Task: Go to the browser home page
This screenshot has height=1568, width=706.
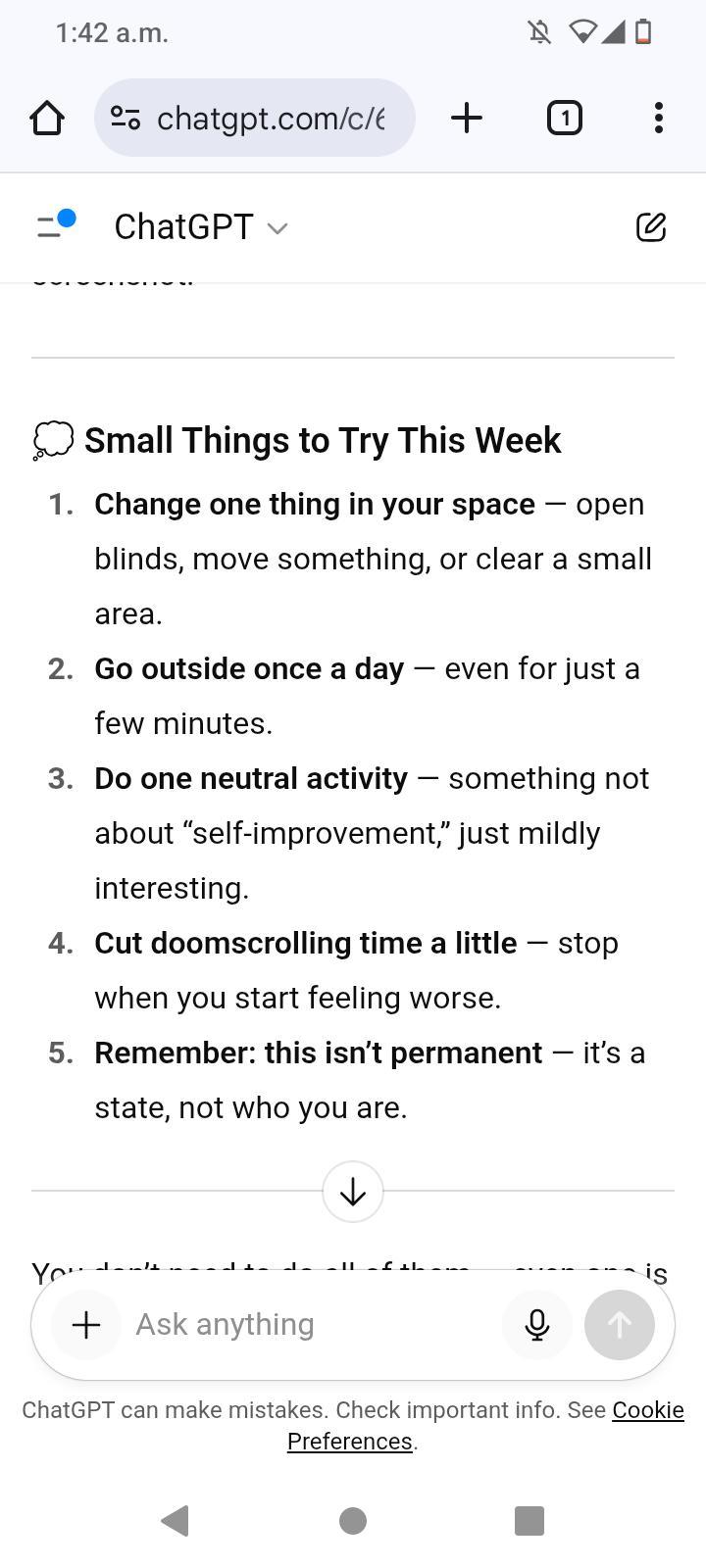Action: [x=47, y=119]
